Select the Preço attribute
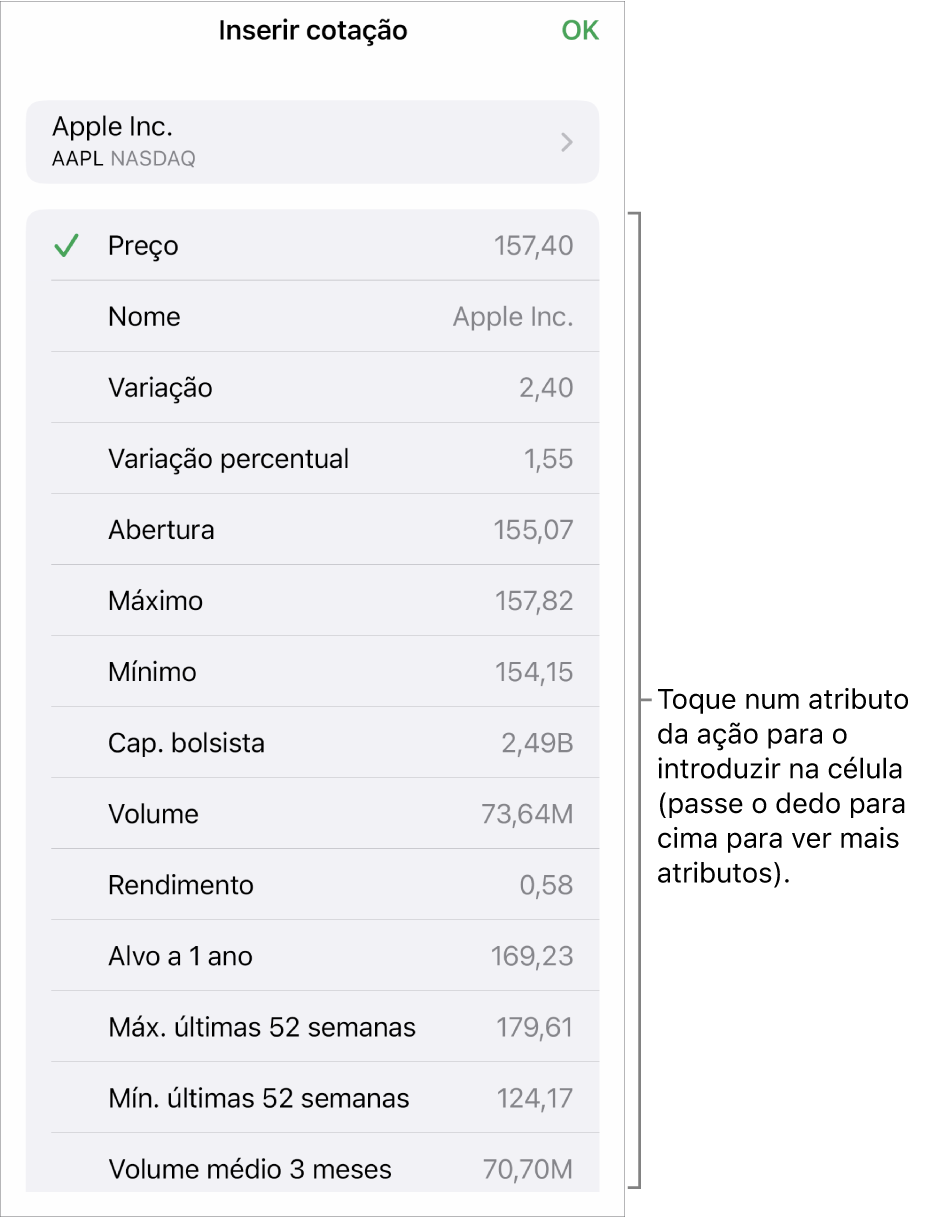This screenshot has width=935, height=1218. [312, 246]
